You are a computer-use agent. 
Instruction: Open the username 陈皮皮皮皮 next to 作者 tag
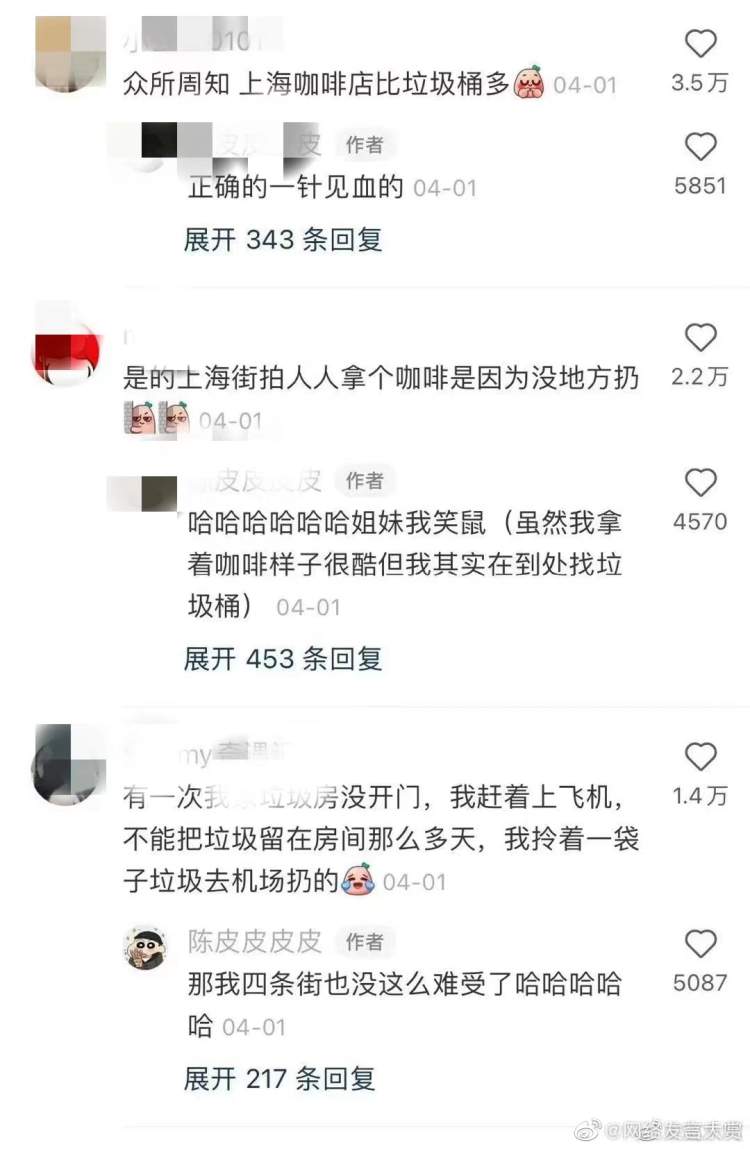[x=255, y=941]
